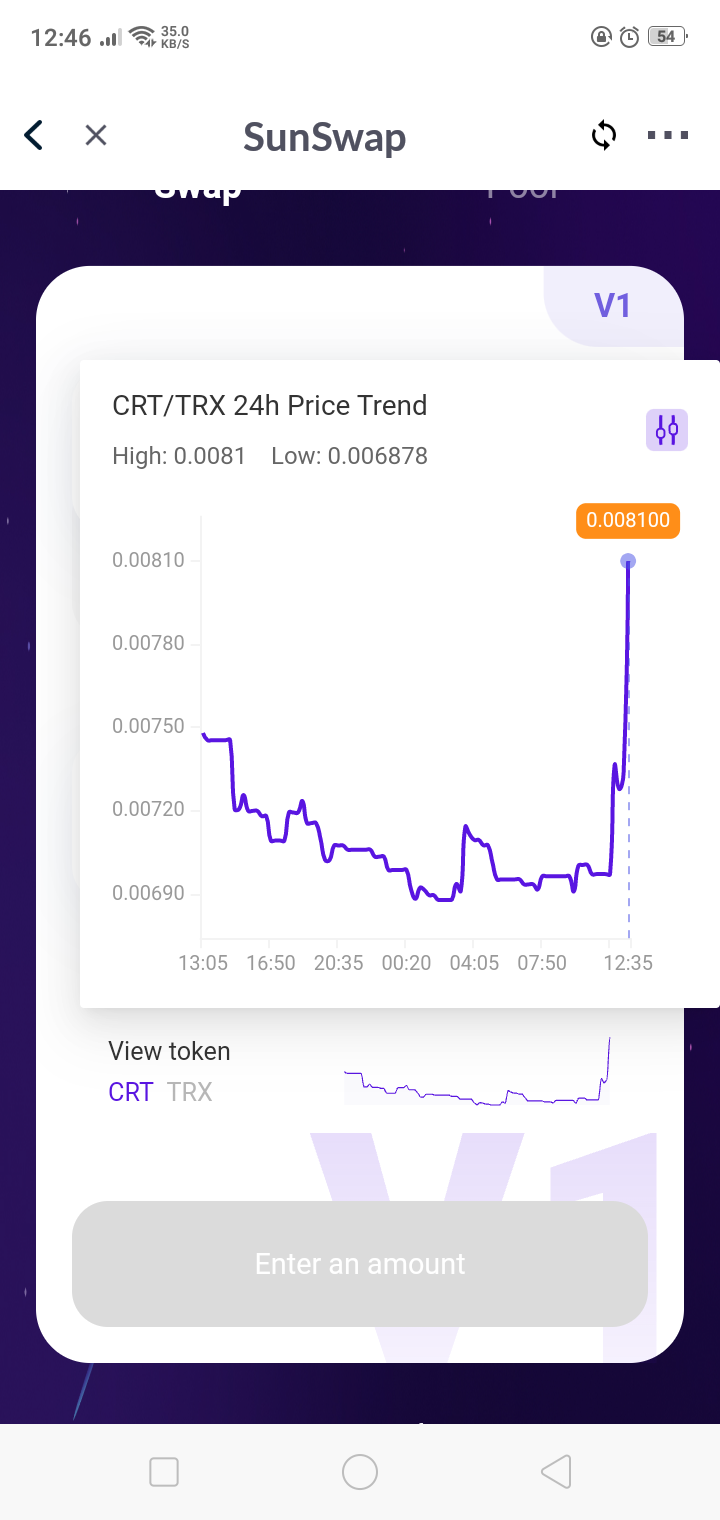
Task: Refresh the SunSwap page
Action: click(x=604, y=135)
